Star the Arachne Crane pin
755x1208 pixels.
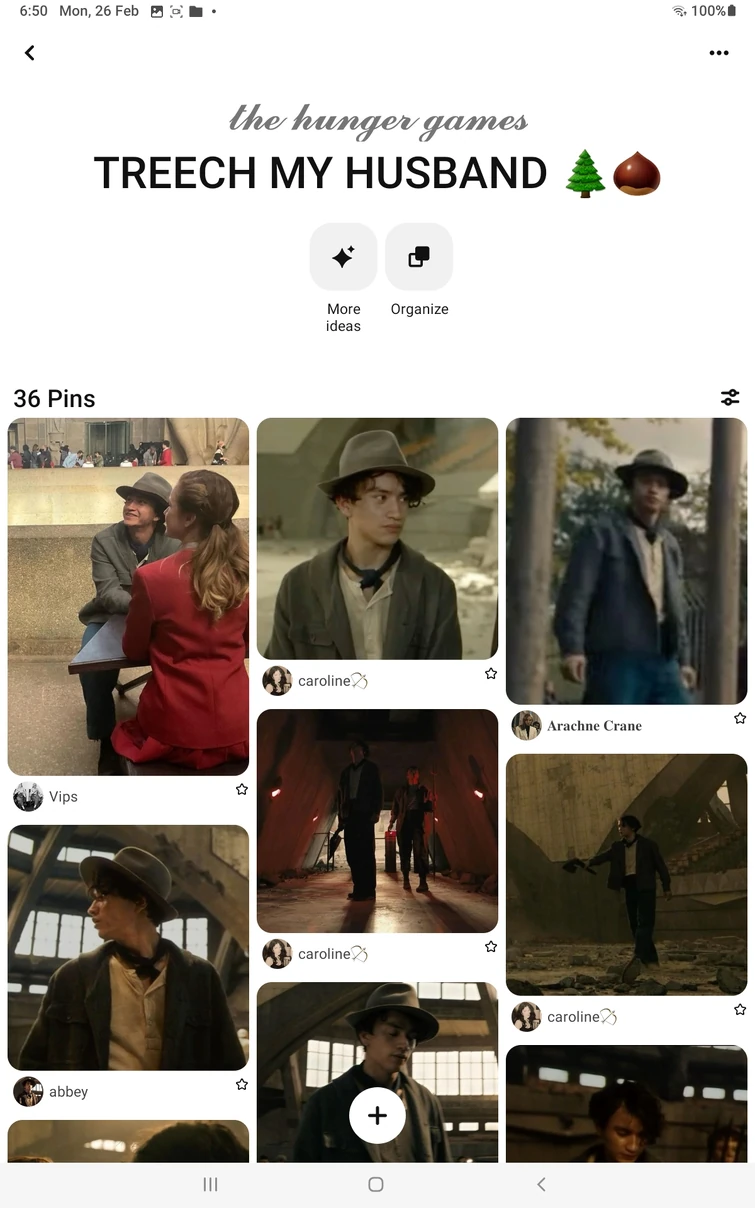(740, 718)
